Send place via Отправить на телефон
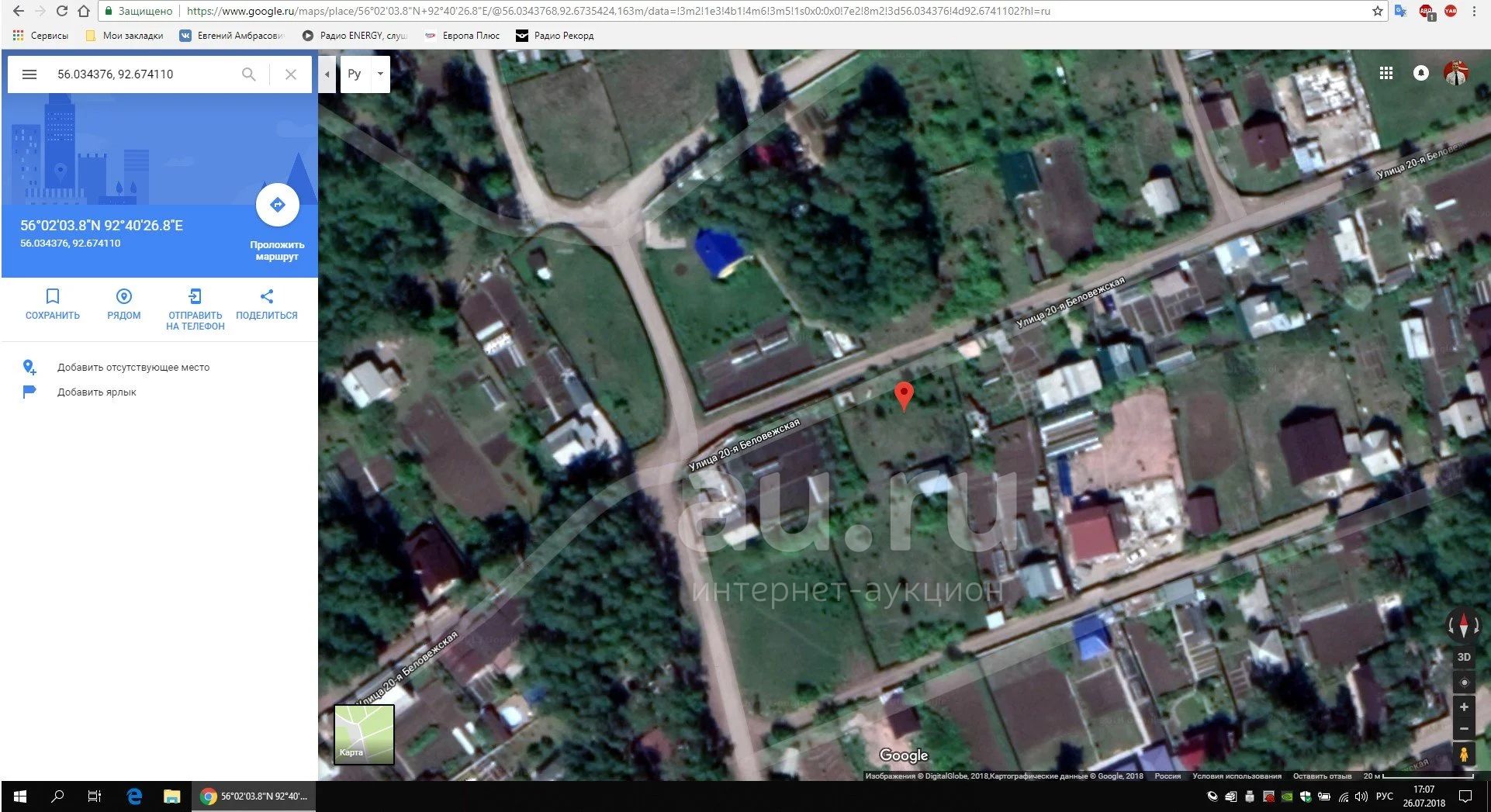The image size is (1491, 812). pyautogui.click(x=195, y=309)
